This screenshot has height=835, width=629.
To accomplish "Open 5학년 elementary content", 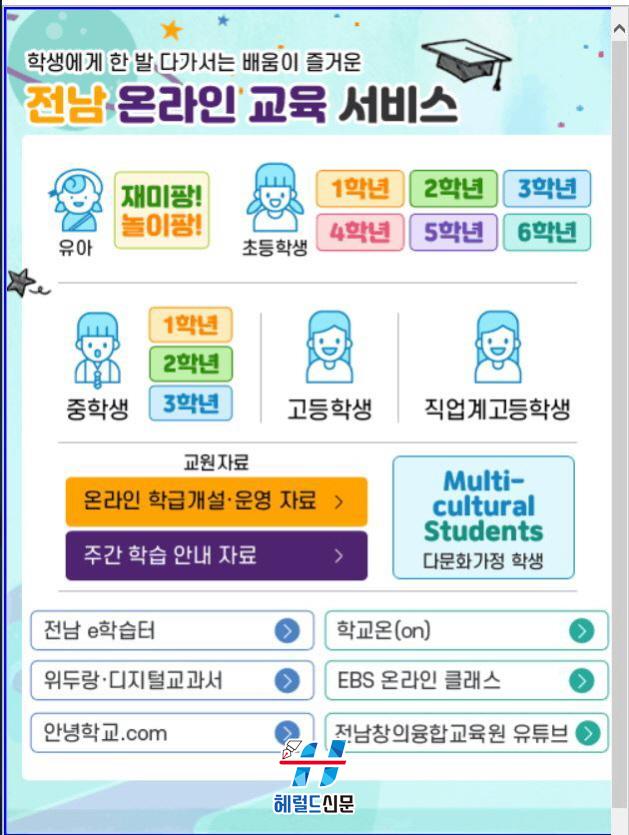I will [x=453, y=233].
